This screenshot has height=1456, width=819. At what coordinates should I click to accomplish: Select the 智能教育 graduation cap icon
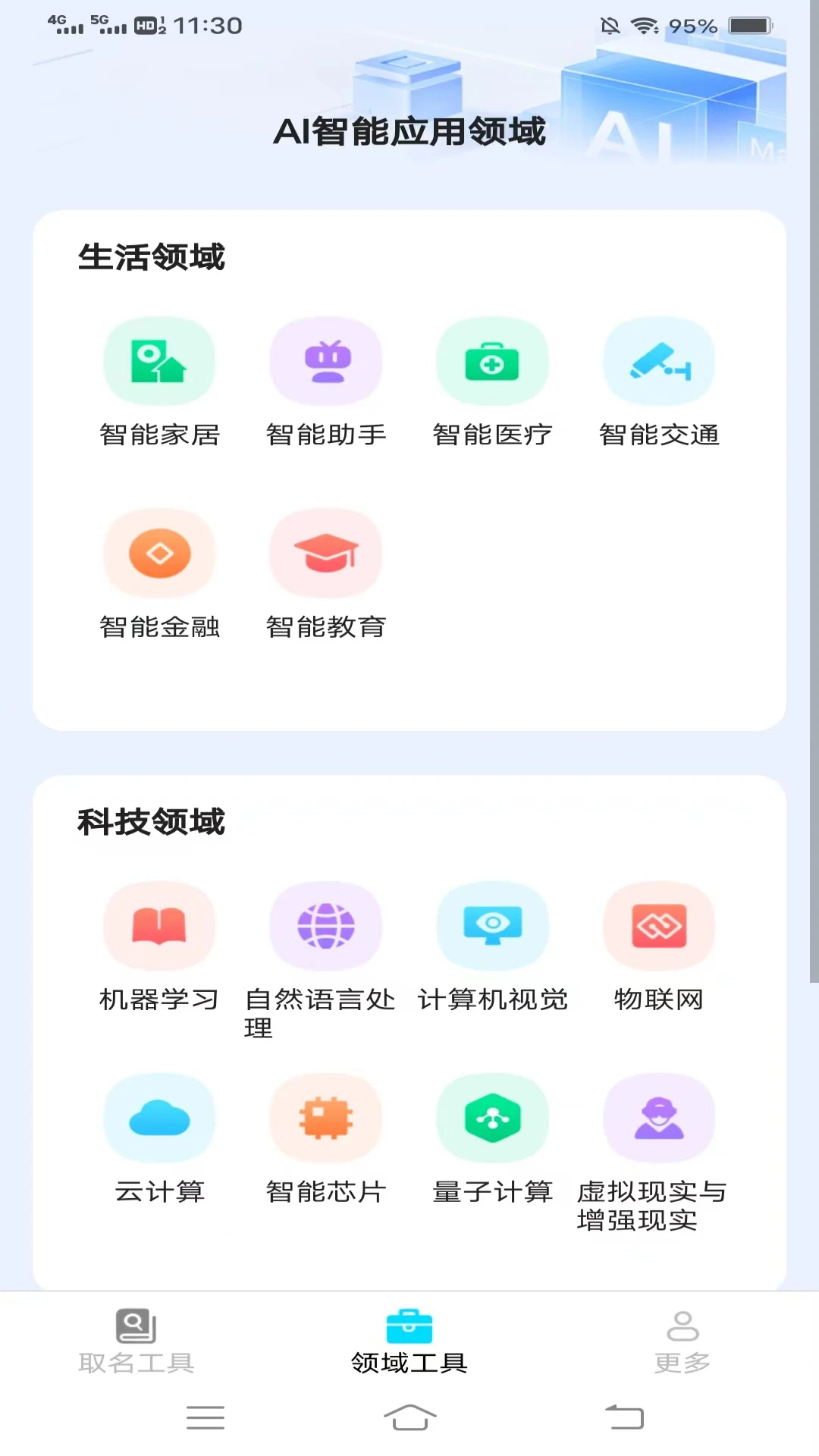[x=326, y=554]
